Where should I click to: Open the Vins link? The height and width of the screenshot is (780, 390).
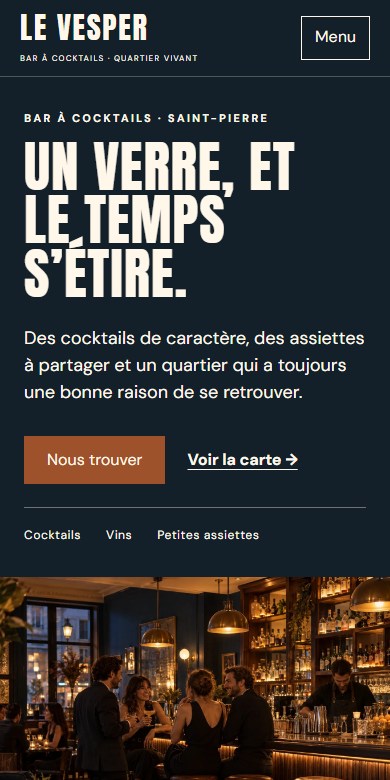[x=119, y=535]
